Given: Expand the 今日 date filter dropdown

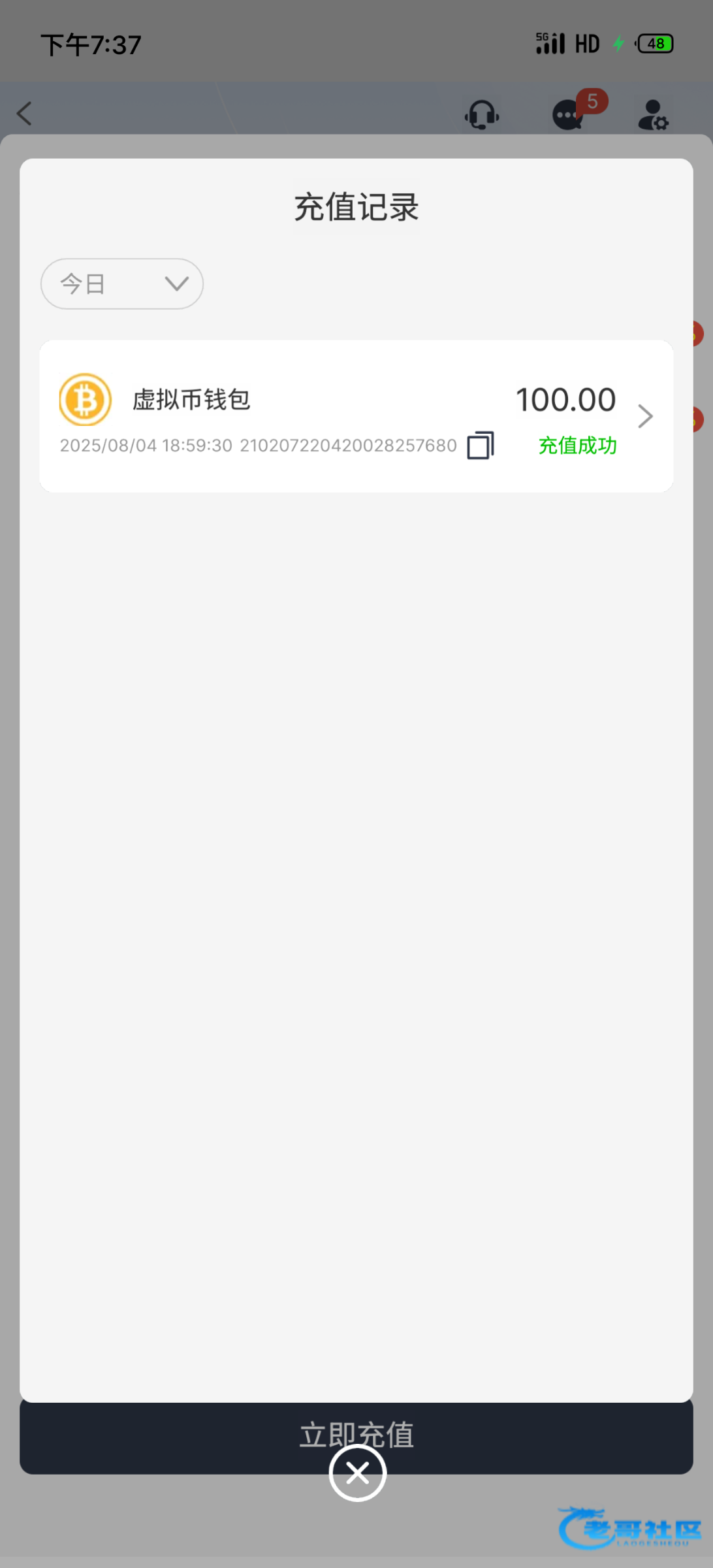Looking at the screenshot, I should (122, 284).
